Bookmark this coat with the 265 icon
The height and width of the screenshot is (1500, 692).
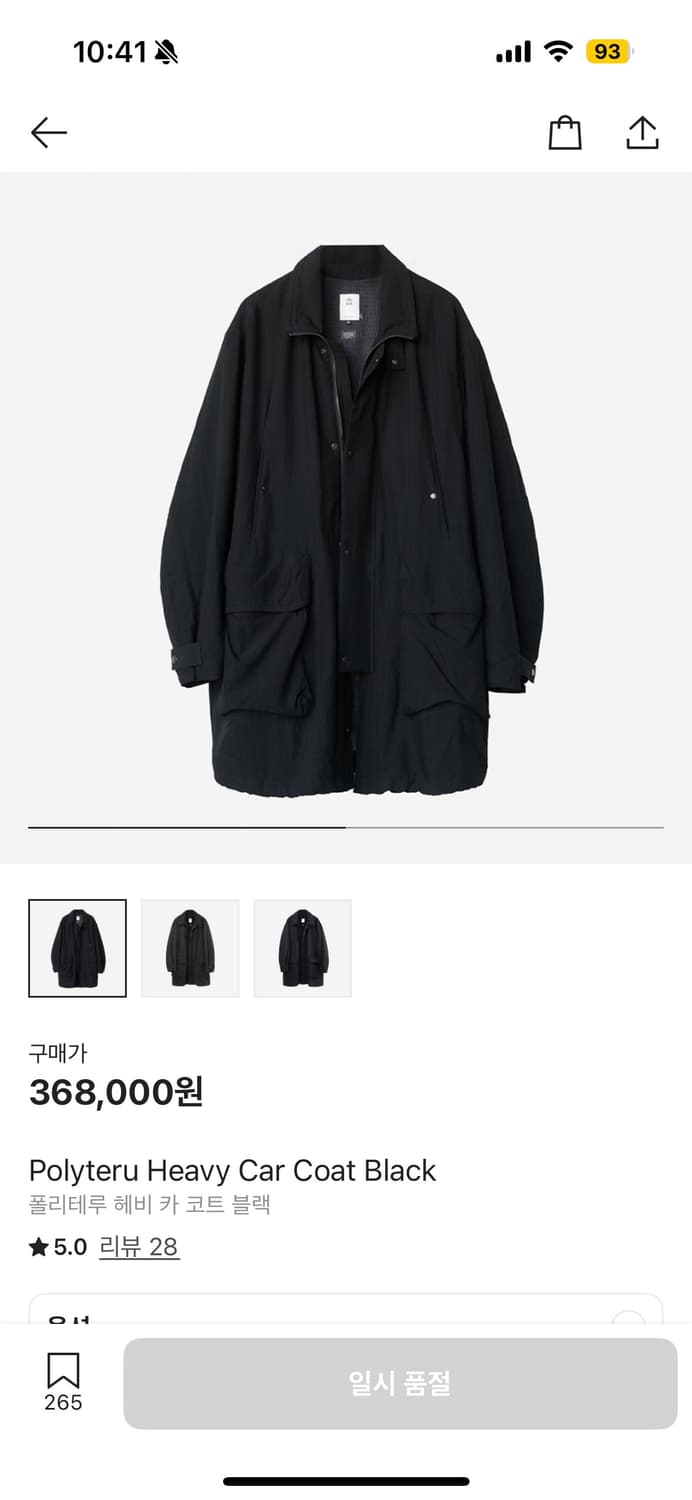63,1381
